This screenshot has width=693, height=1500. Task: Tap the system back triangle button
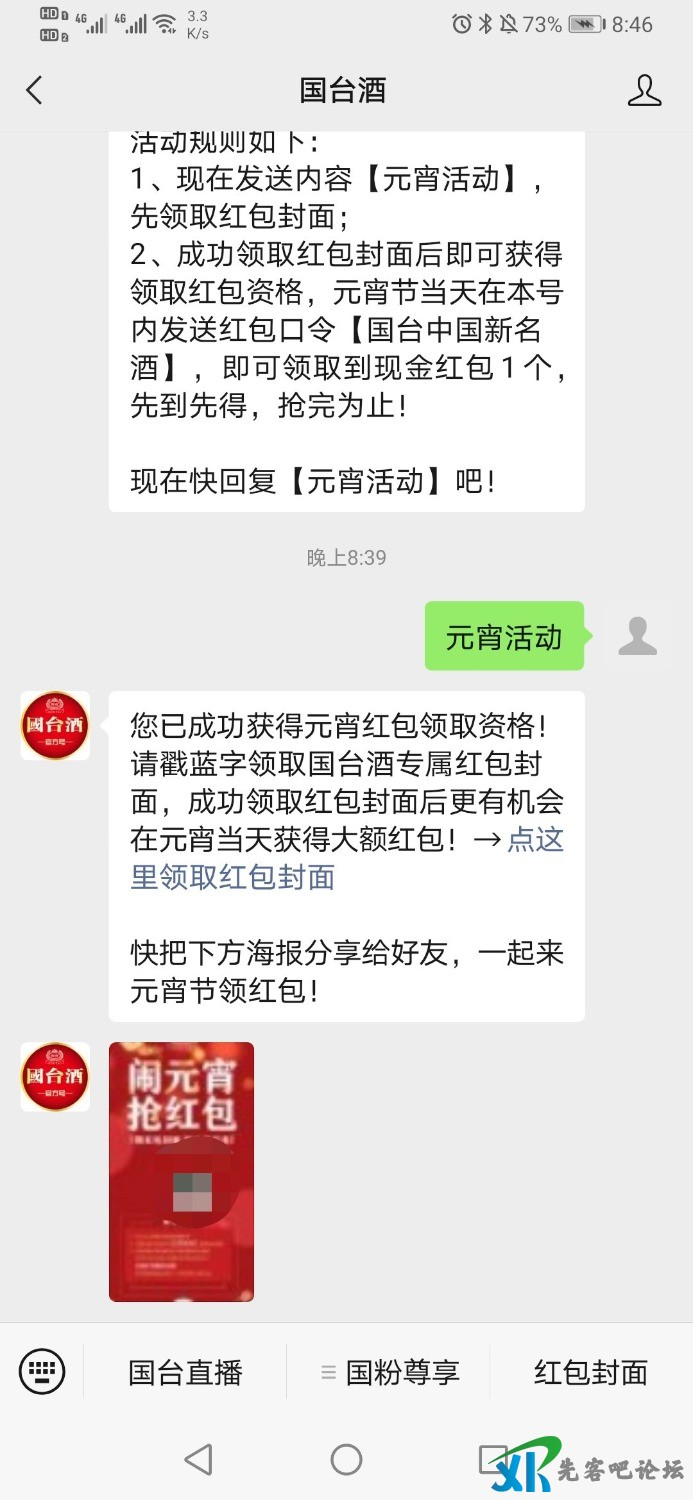coord(199,1459)
